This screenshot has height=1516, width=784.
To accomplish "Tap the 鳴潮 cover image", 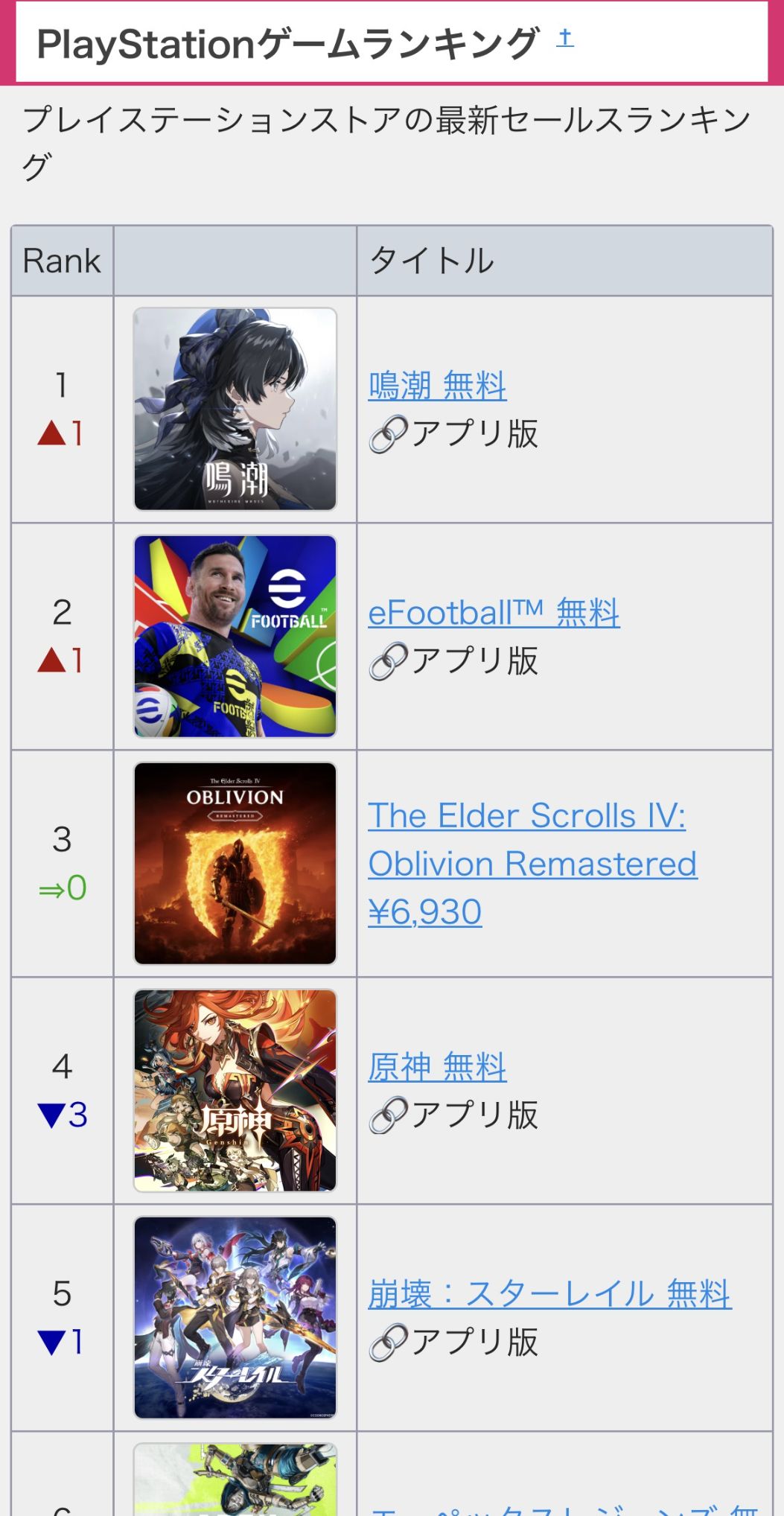I will tap(235, 410).
